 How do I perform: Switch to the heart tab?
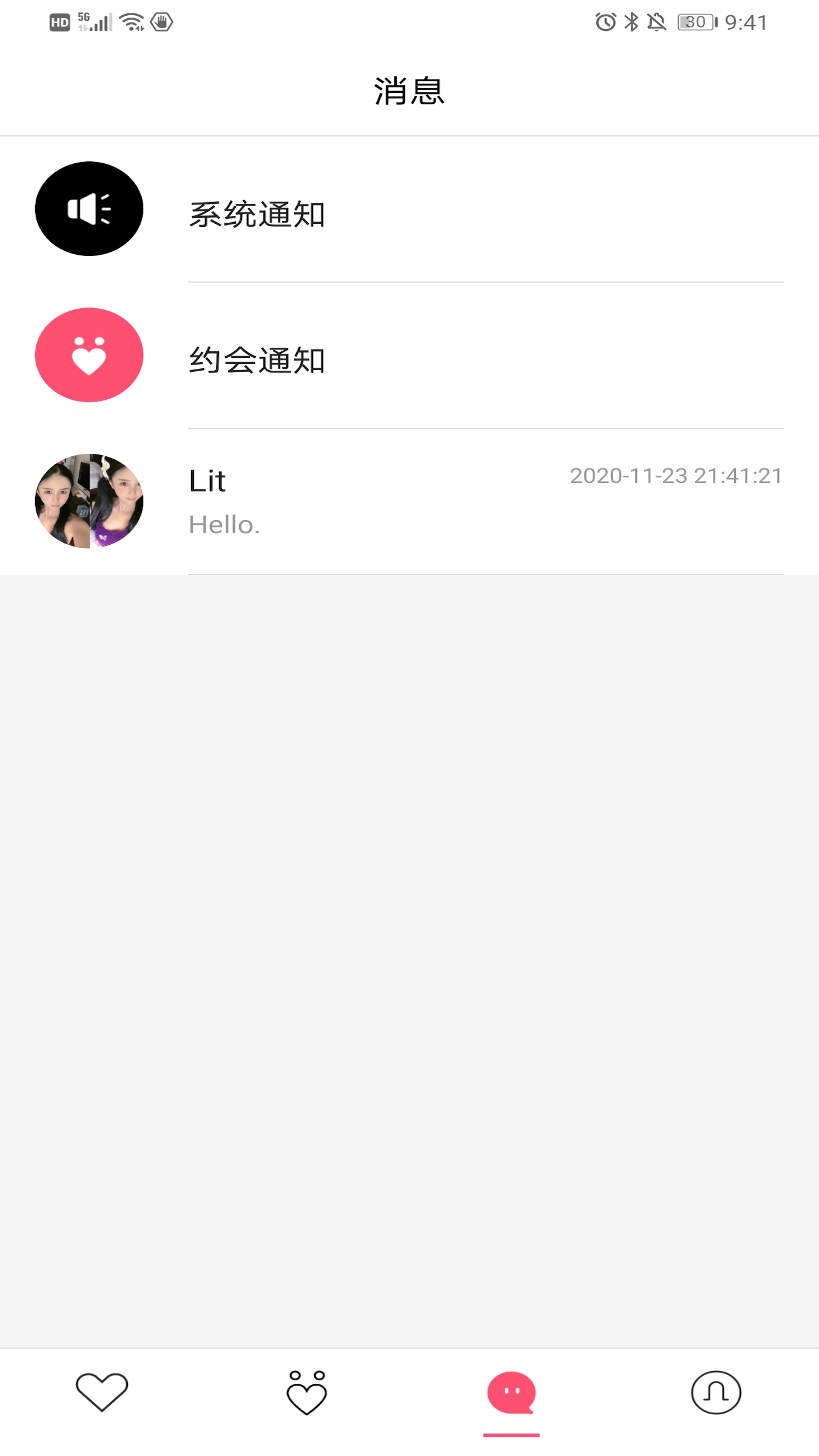tap(102, 1392)
